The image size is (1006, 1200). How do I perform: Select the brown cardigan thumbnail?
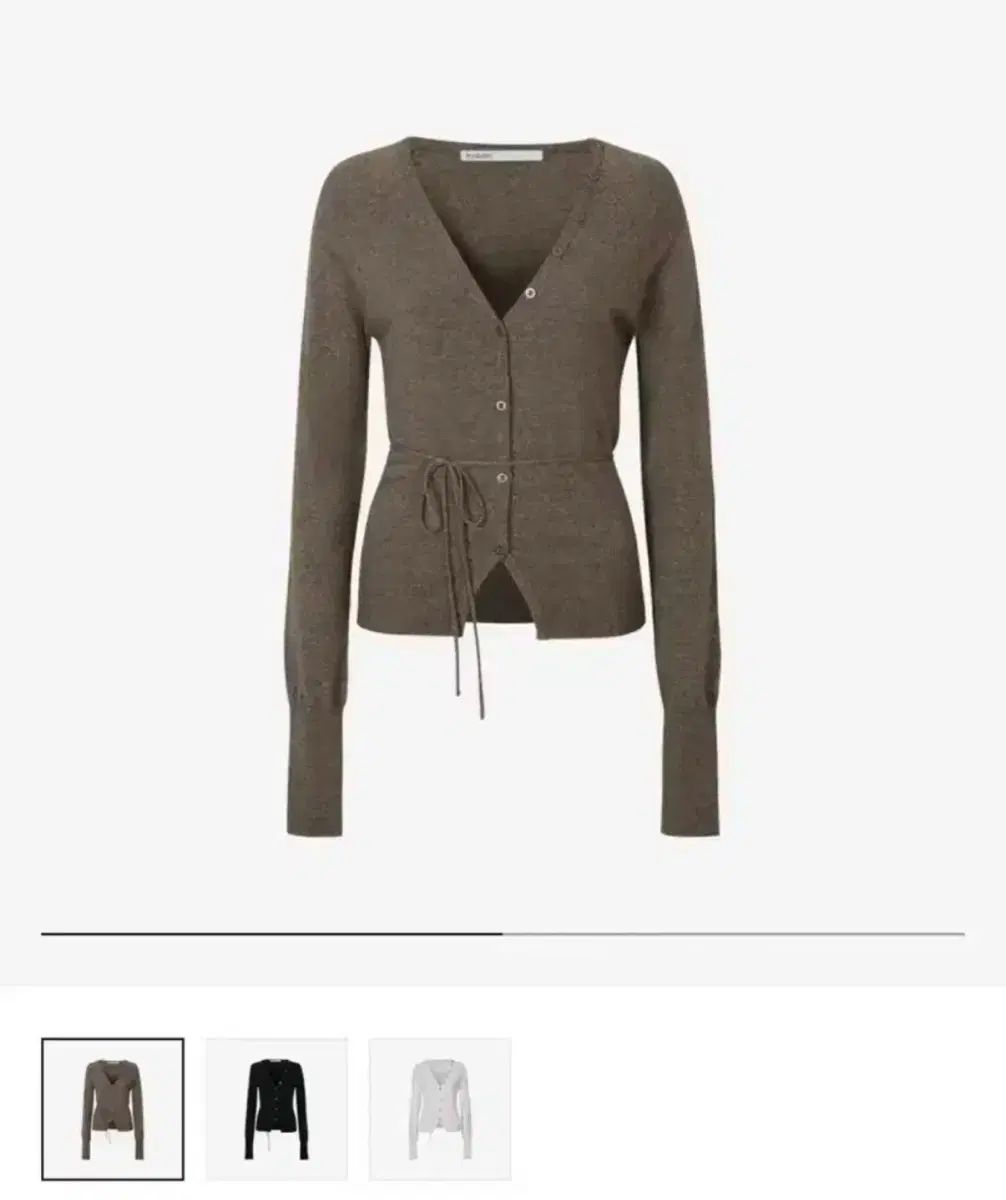click(112, 1108)
